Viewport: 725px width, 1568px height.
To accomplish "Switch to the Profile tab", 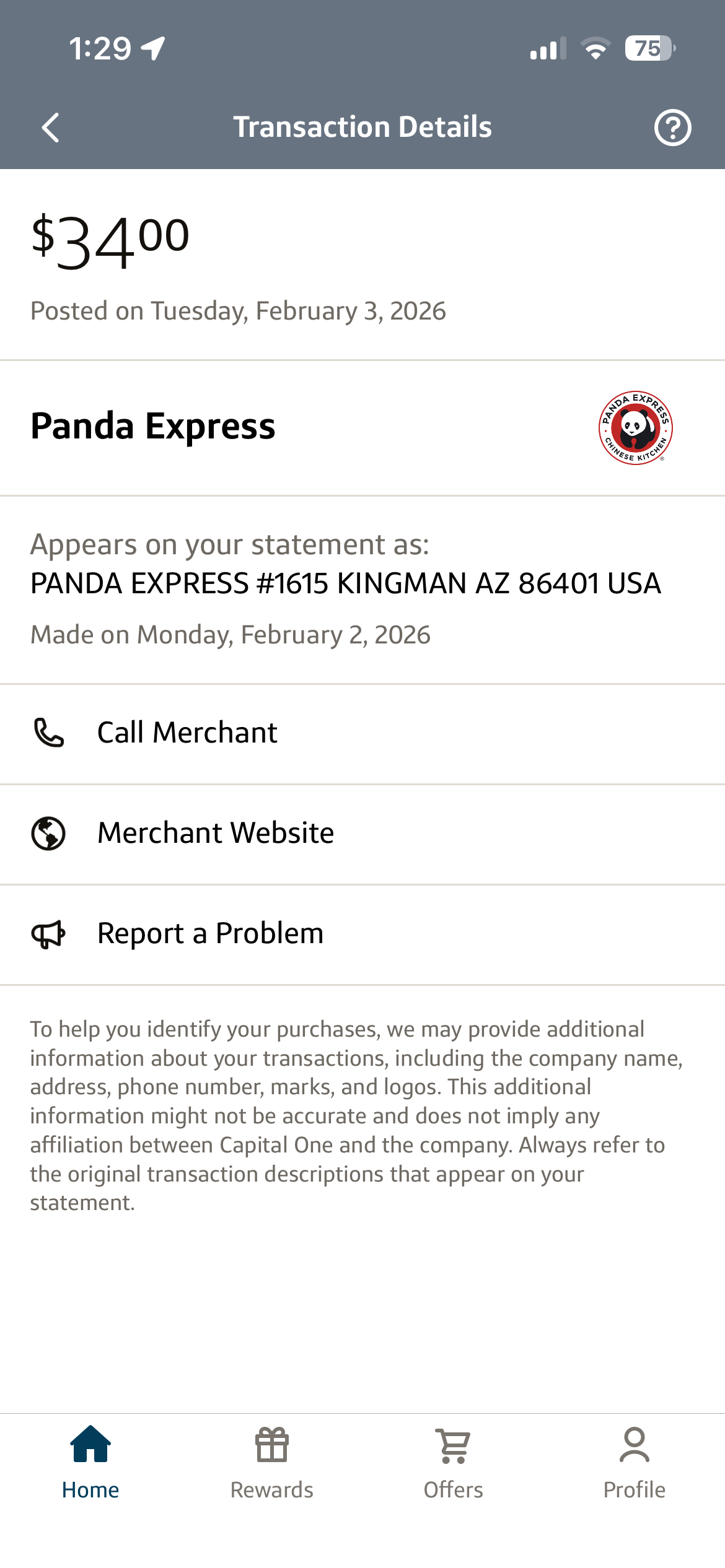I will (x=634, y=1463).
